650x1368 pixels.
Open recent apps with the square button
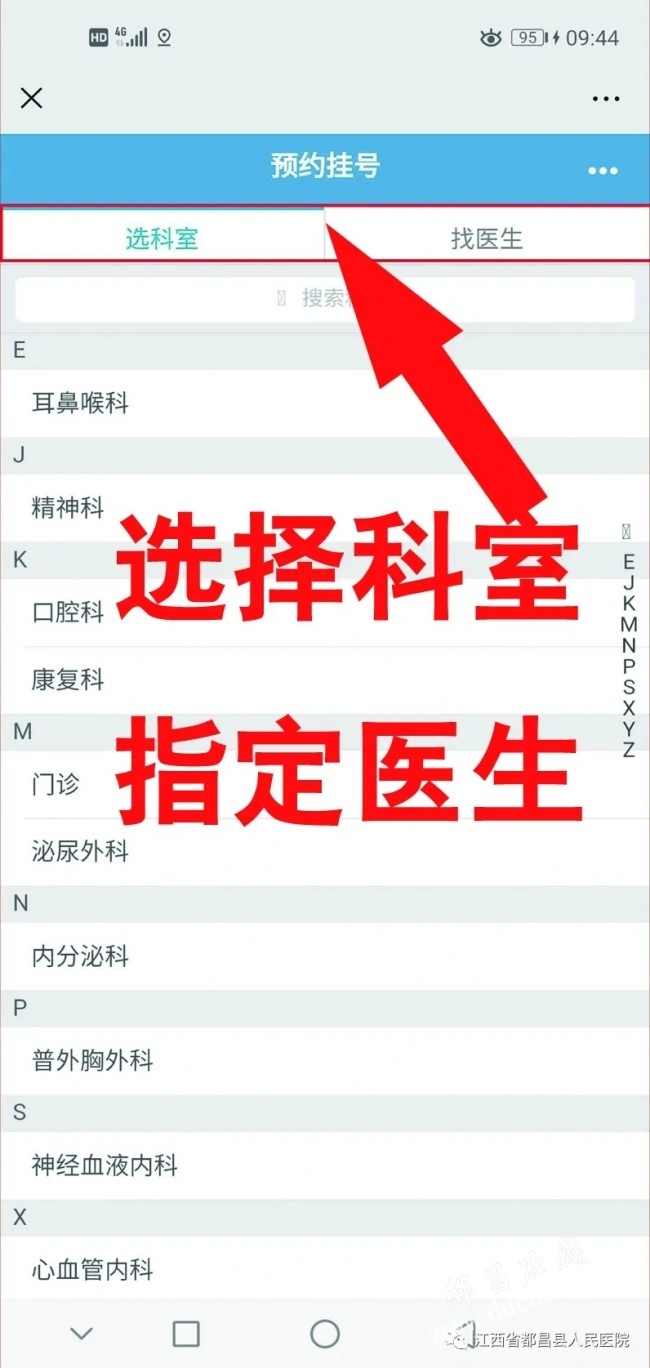186,1333
